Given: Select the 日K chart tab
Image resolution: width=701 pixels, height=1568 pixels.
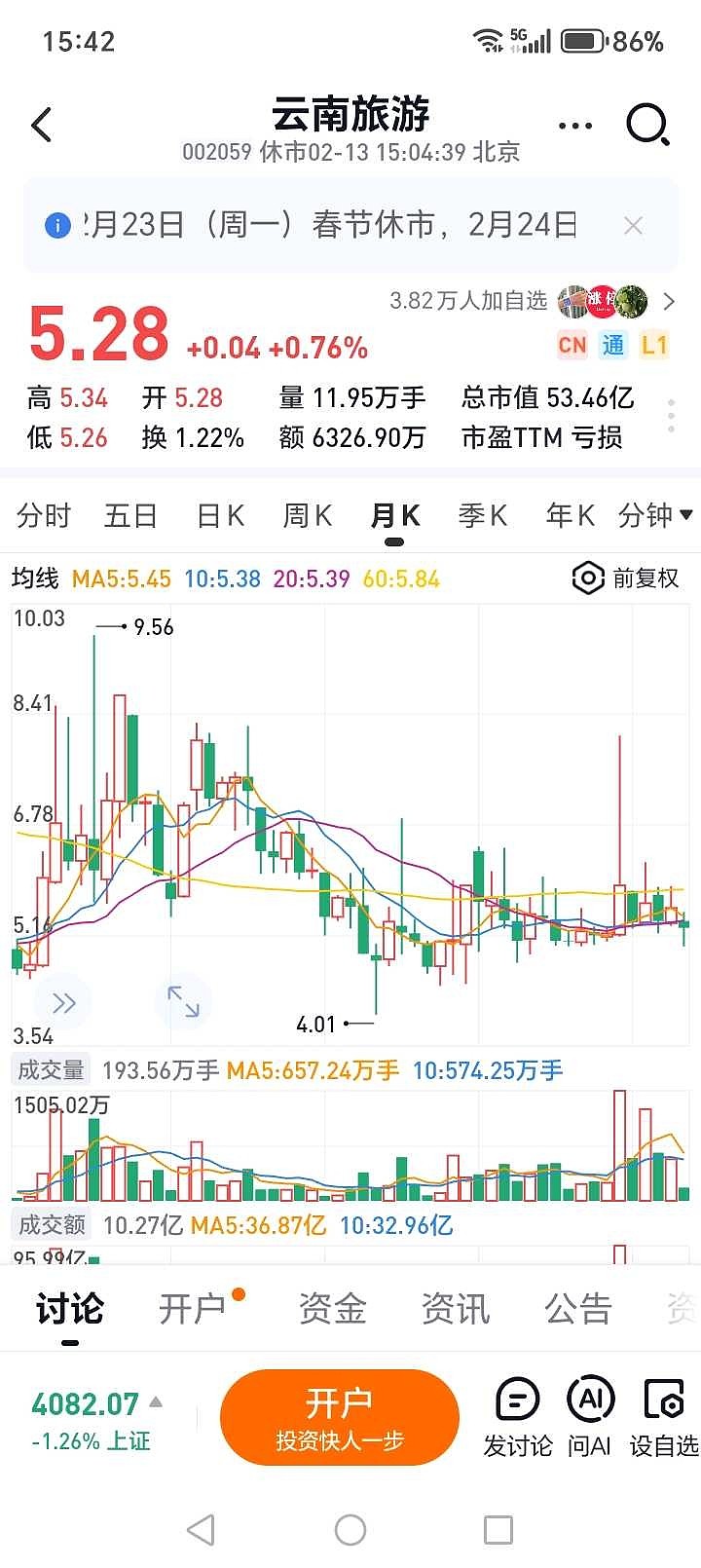Looking at the screenshot, I should click(220, 515).
